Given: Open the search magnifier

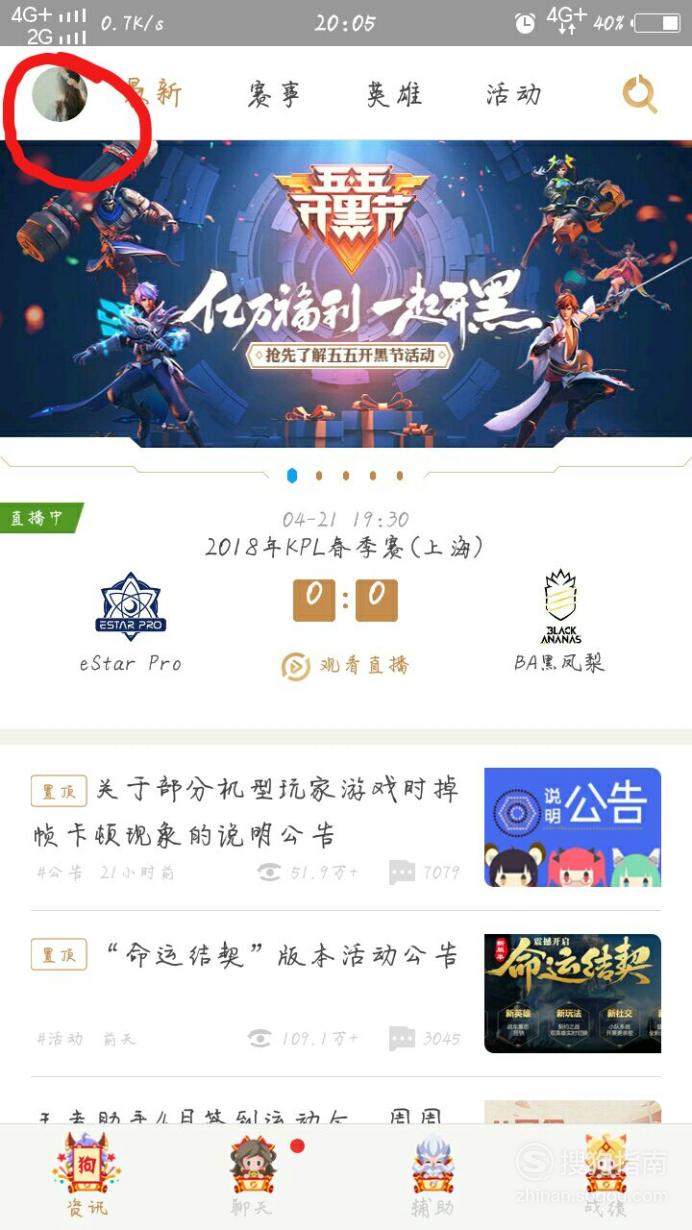Looking at the screenshot, I should [640, 95].
